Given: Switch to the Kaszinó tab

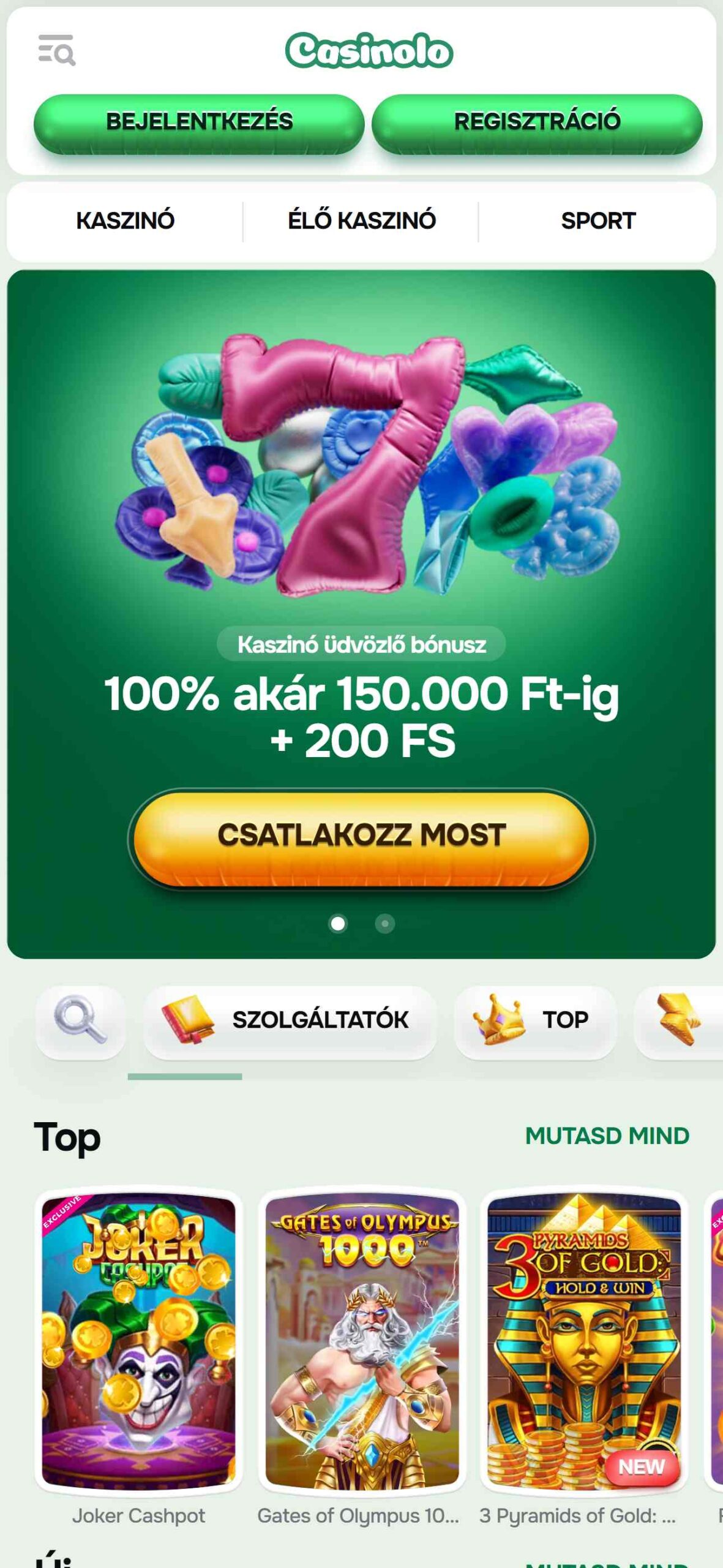Looking at the screenshot, I should (x=125, y=221).
